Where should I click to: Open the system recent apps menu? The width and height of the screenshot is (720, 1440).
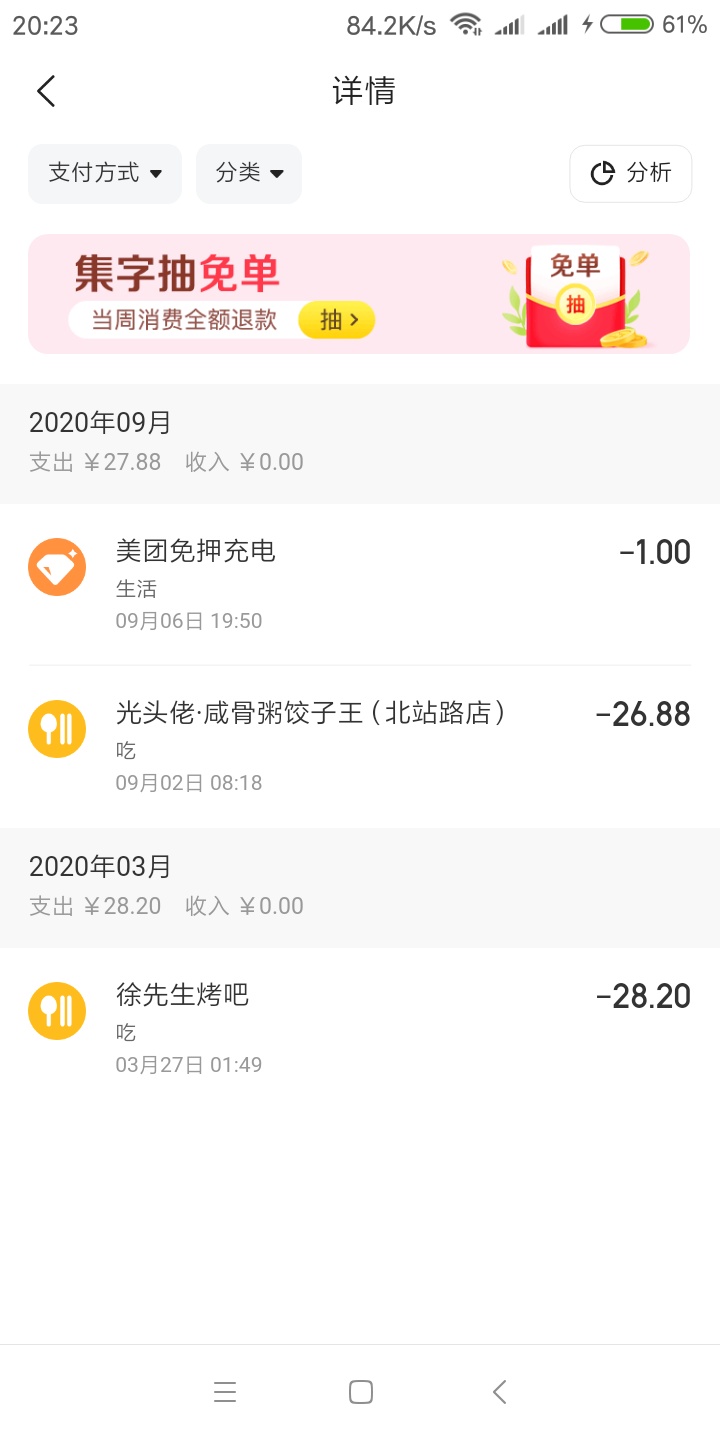[225, 1392]
